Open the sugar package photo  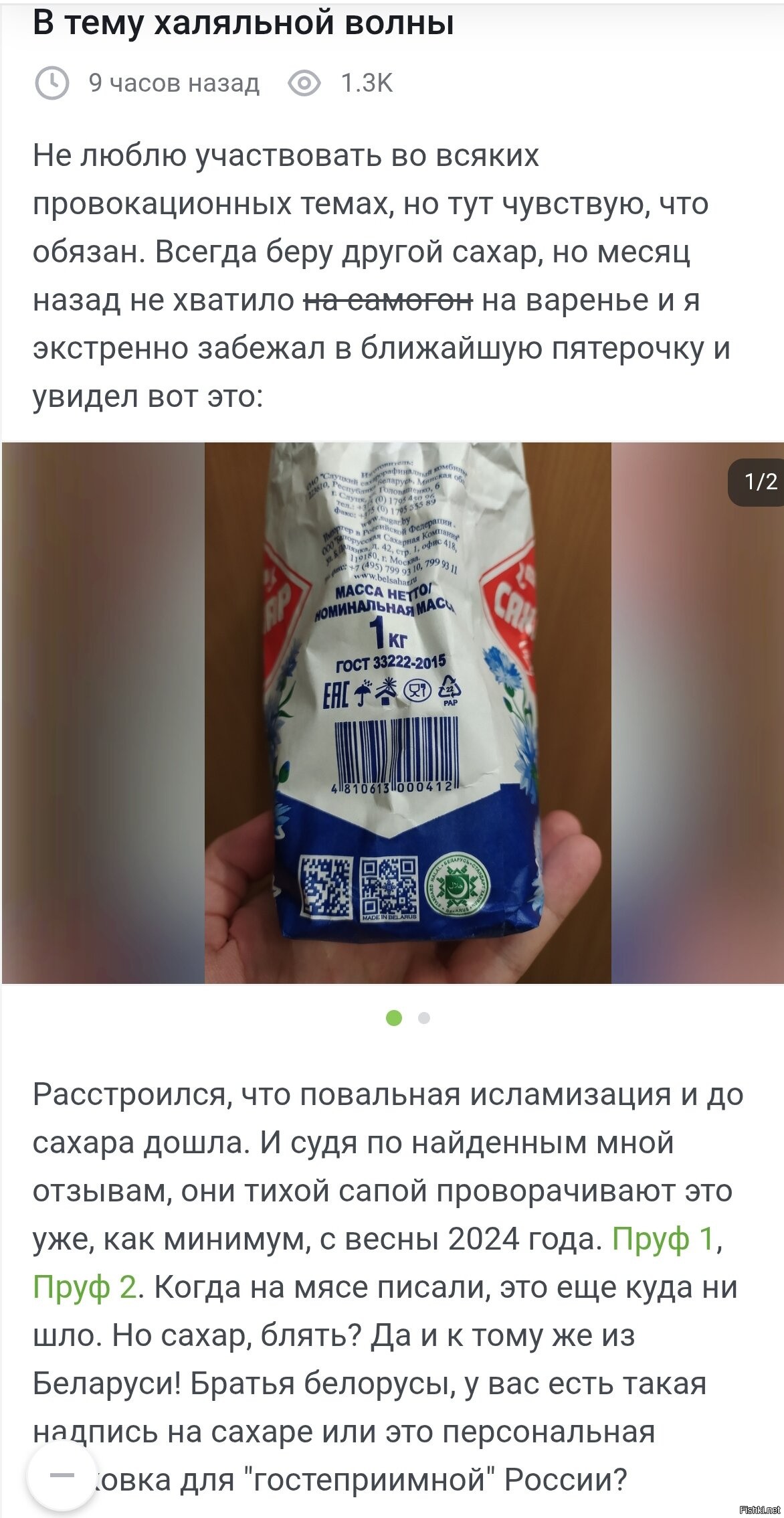pos(407,712)
